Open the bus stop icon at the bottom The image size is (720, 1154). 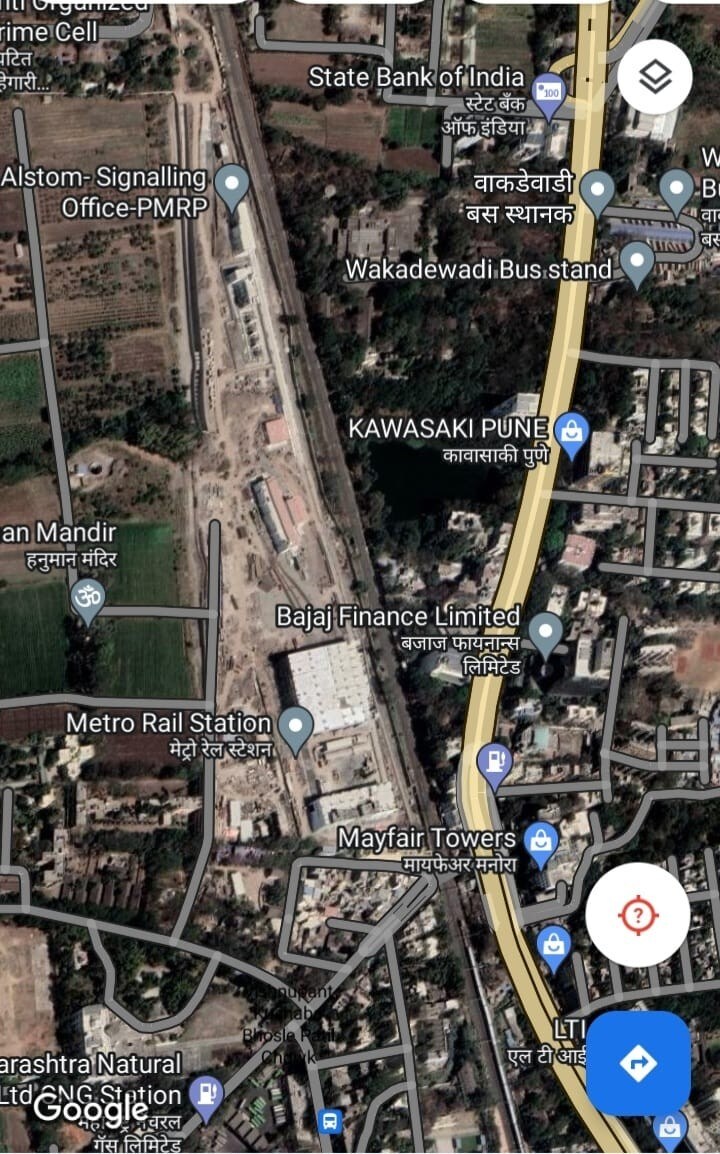tap(331, 1122)
